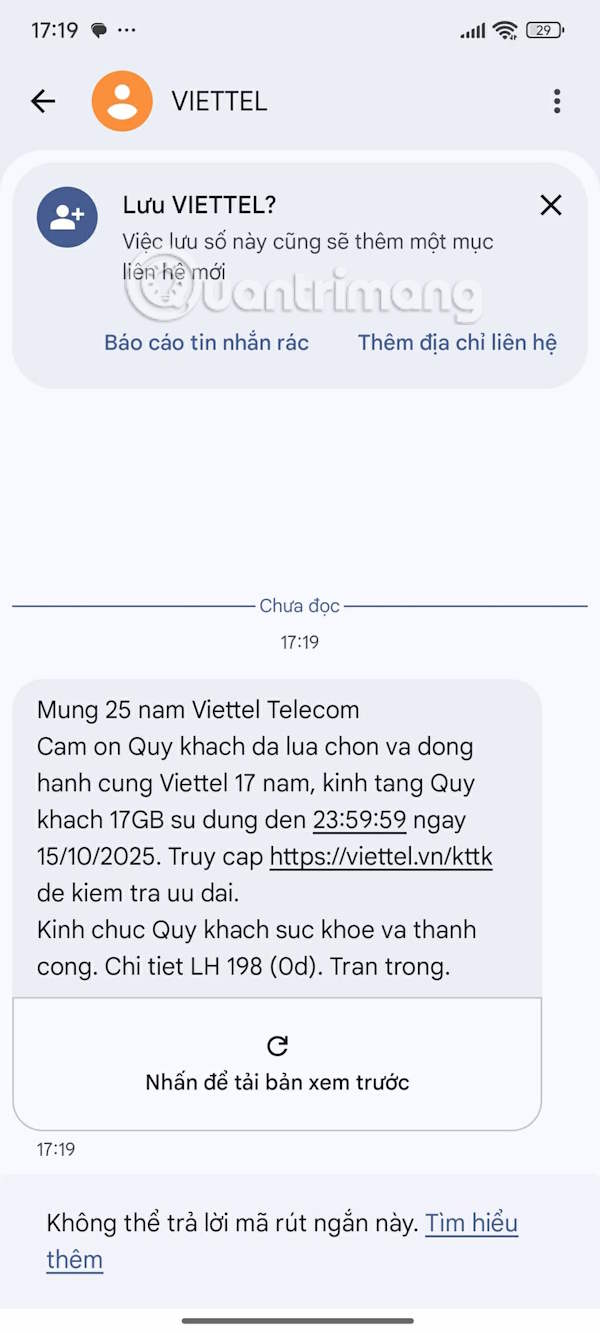Viewport: 600px width, 1333px height.
Task: Tap Báo cáo tin nhắn rác
Action: pos(206,342)
